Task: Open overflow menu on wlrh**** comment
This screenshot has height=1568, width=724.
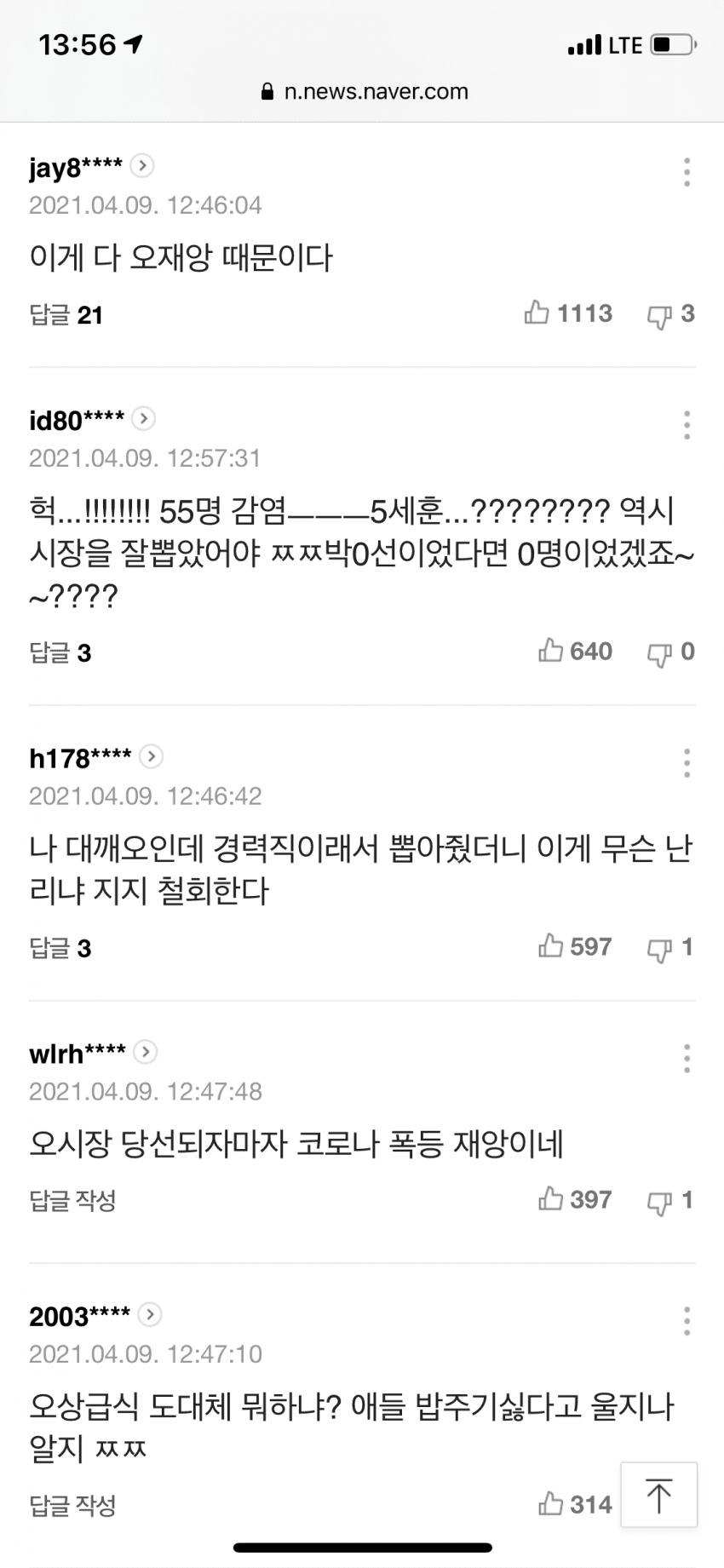Action: click(687, 1059)
